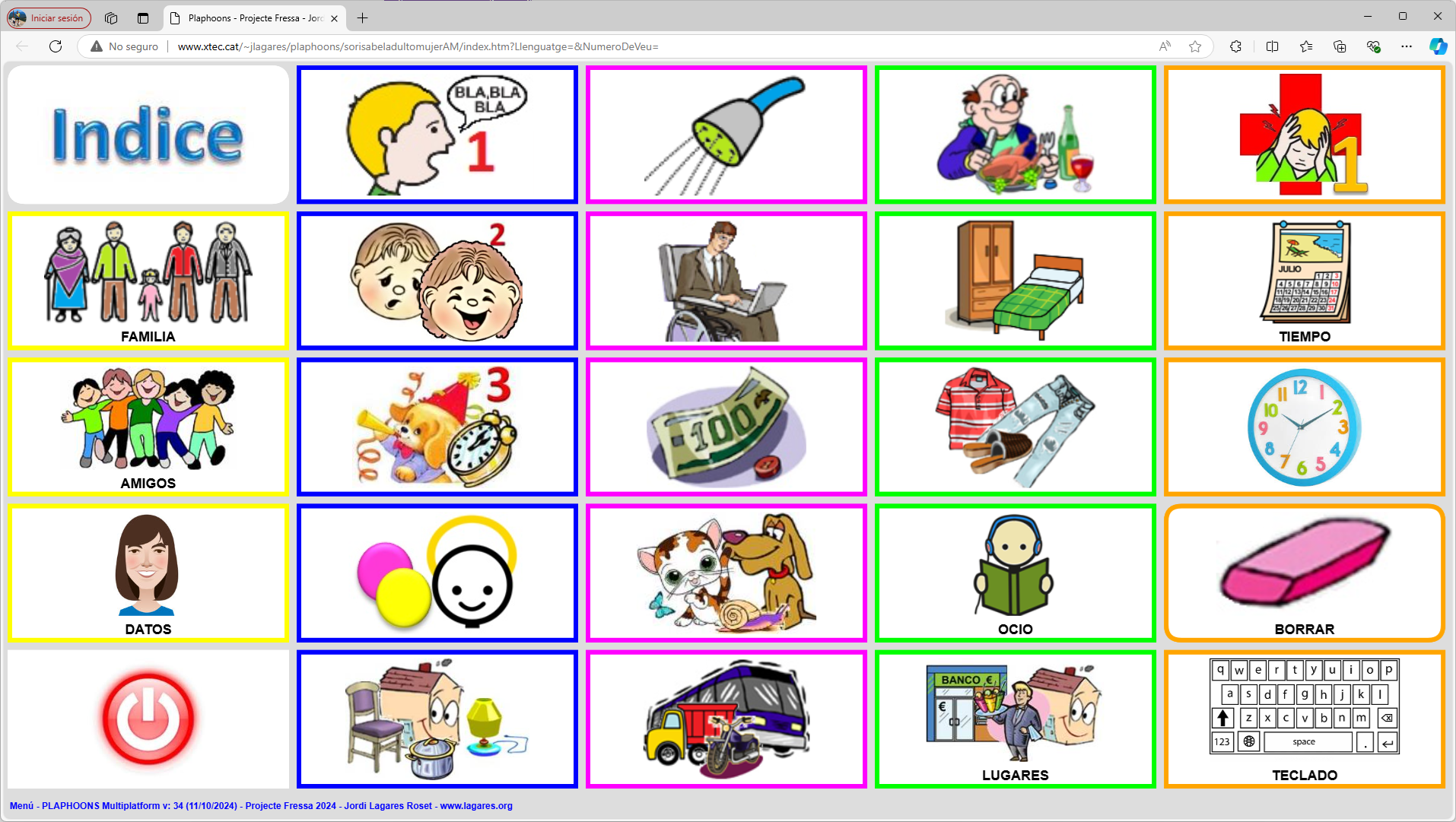Select the colorful clock tile
The image size is (1456, 822).
tap(1304, 427)
